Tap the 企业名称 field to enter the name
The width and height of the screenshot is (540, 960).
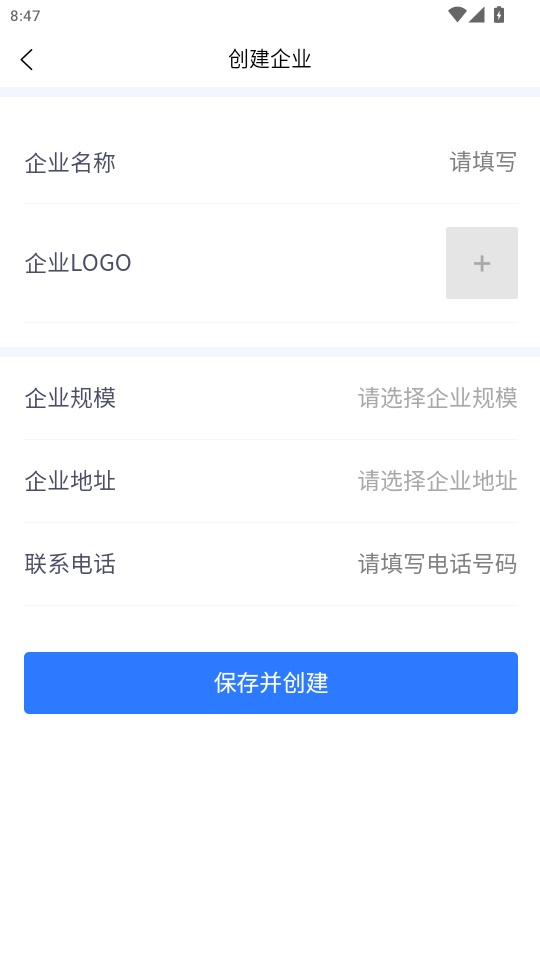271,162
